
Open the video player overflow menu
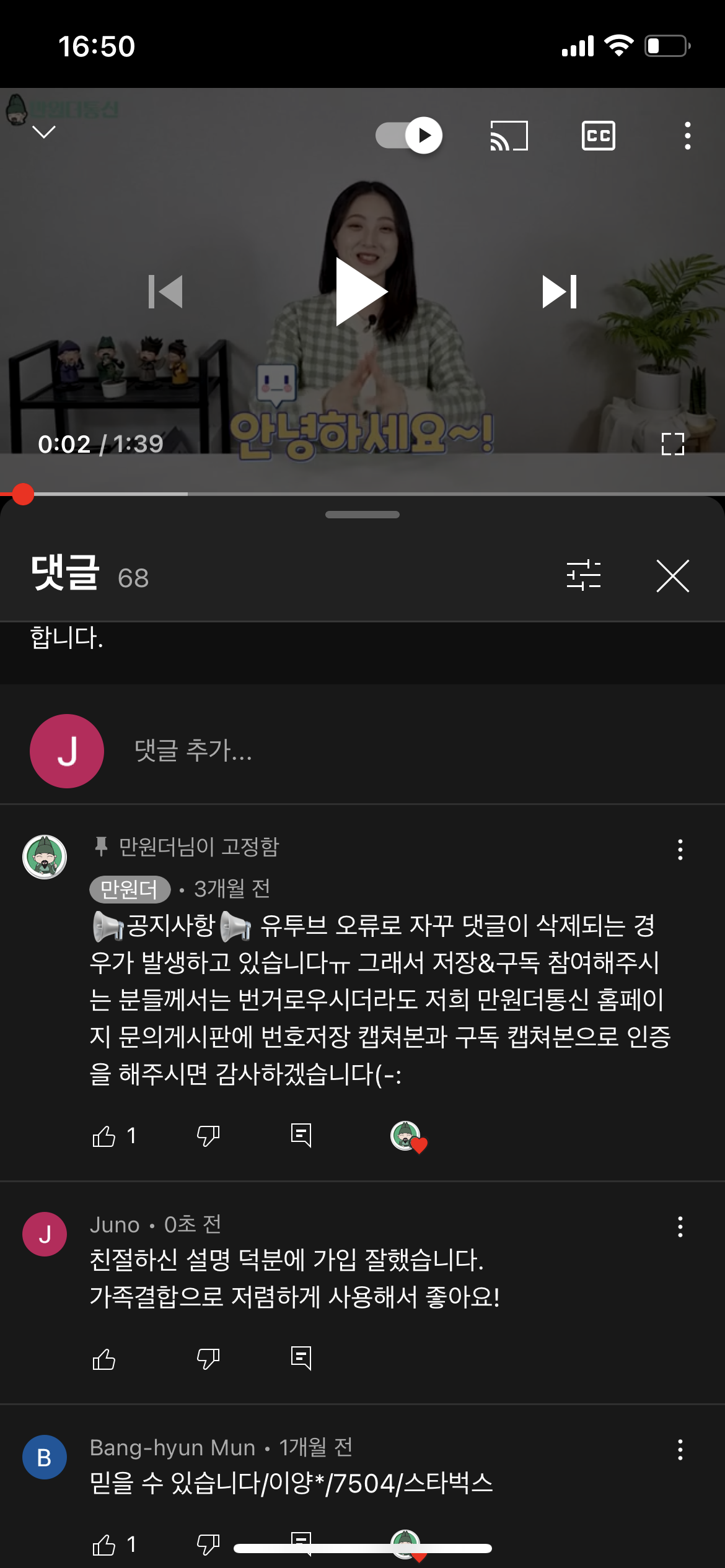[687, 136]
